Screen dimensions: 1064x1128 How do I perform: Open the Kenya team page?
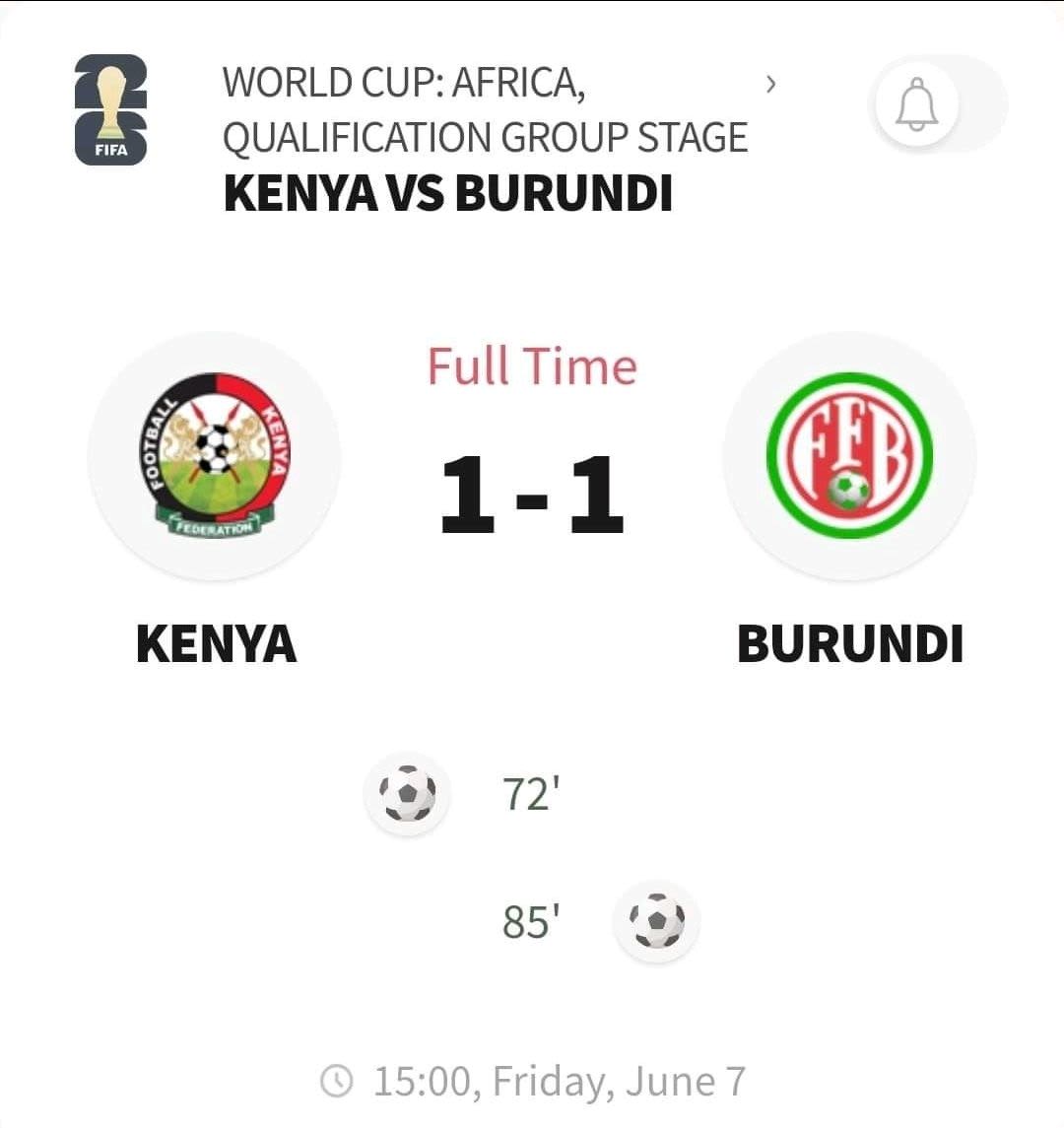(x=215, y=457)
